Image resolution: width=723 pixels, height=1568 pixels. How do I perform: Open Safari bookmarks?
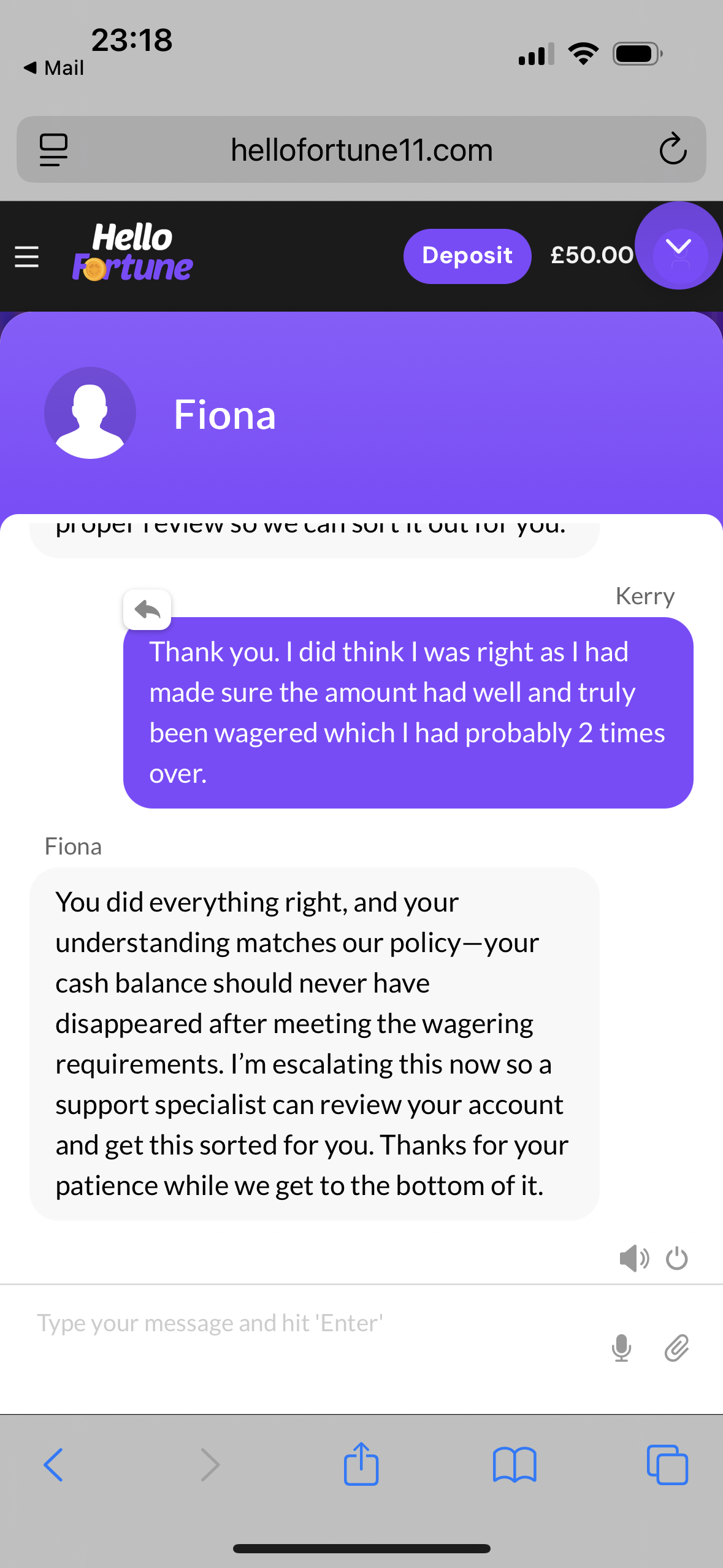tap(515, 1465)
